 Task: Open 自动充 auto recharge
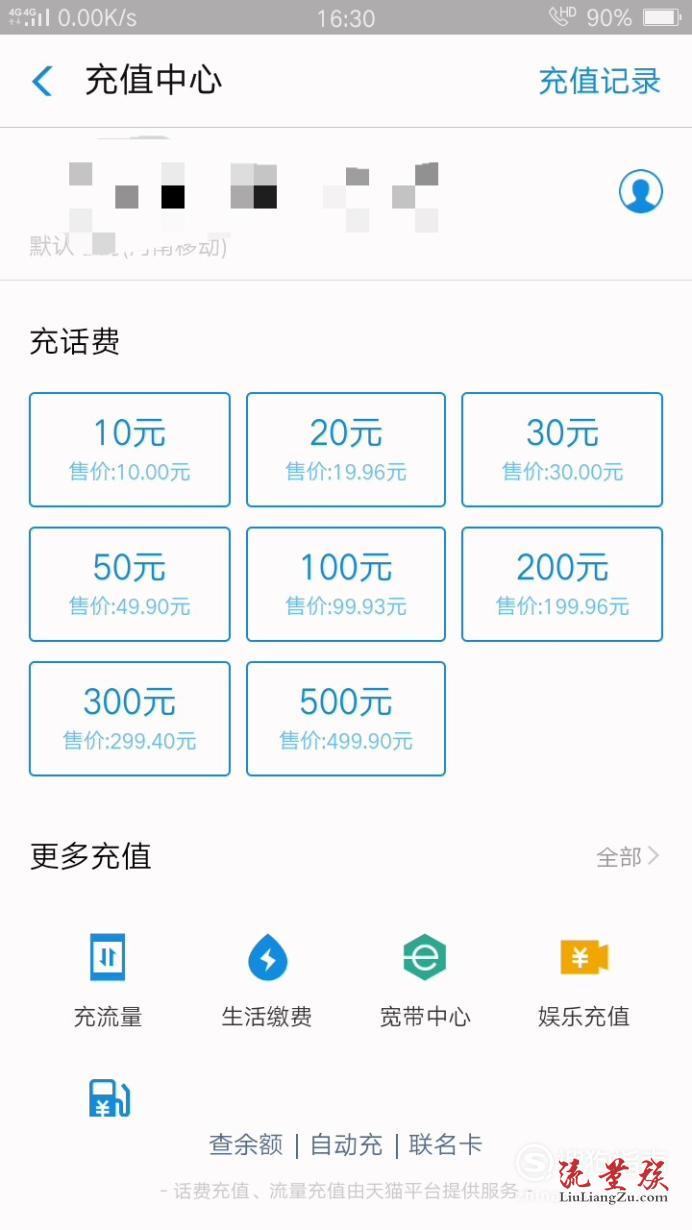pos(346,1144)
